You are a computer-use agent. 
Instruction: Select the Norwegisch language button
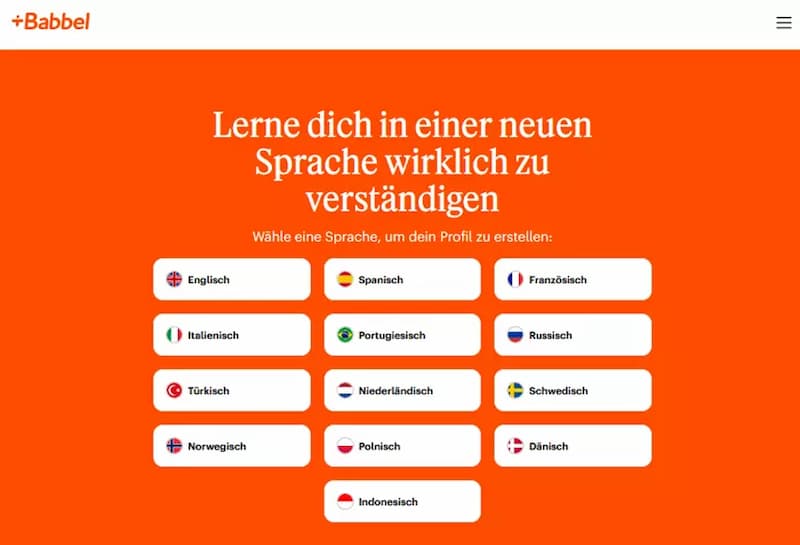click(232, 446)
